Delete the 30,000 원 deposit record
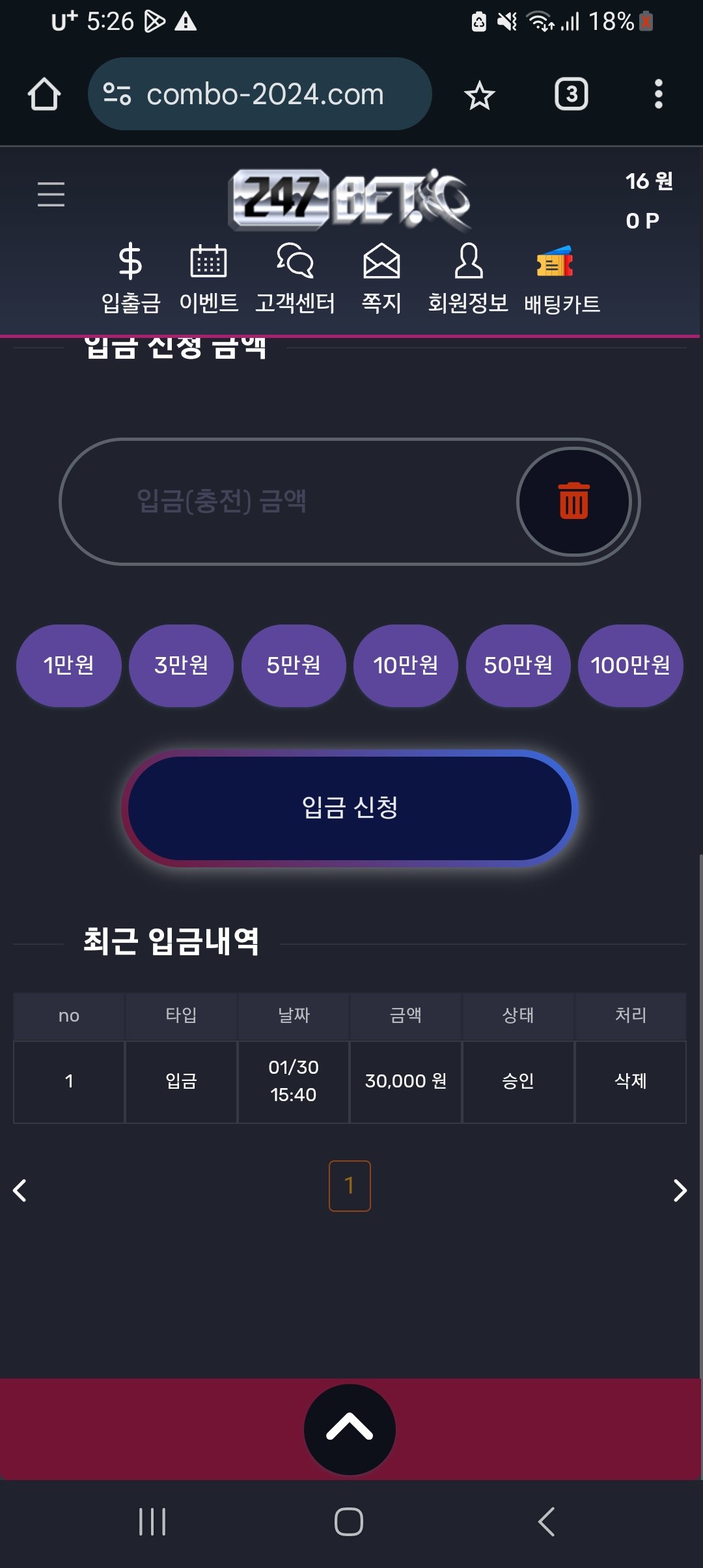Image resolution: width=703 pixels, height=1568 pixels. [x=630, y=1081]
